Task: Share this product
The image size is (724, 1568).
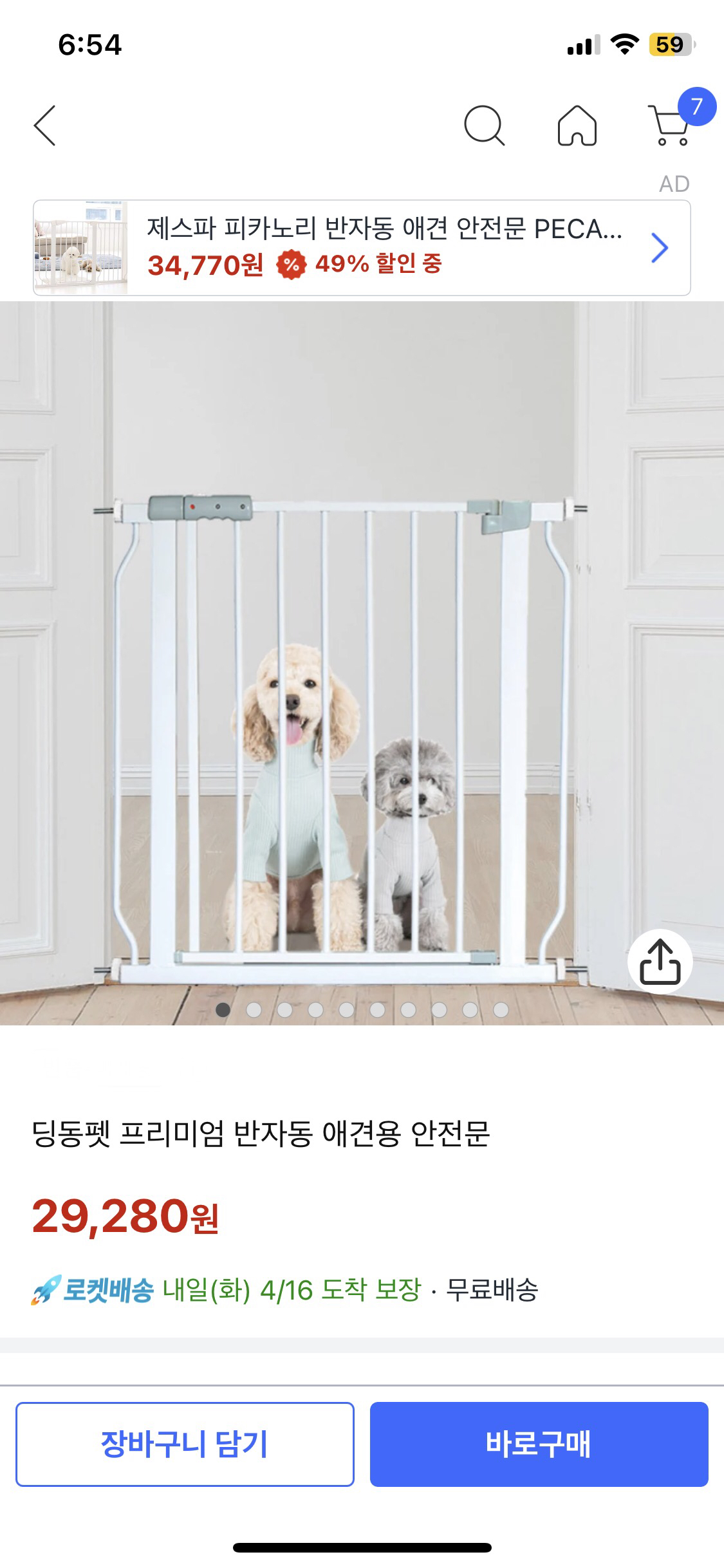Action: pos(660,961)
